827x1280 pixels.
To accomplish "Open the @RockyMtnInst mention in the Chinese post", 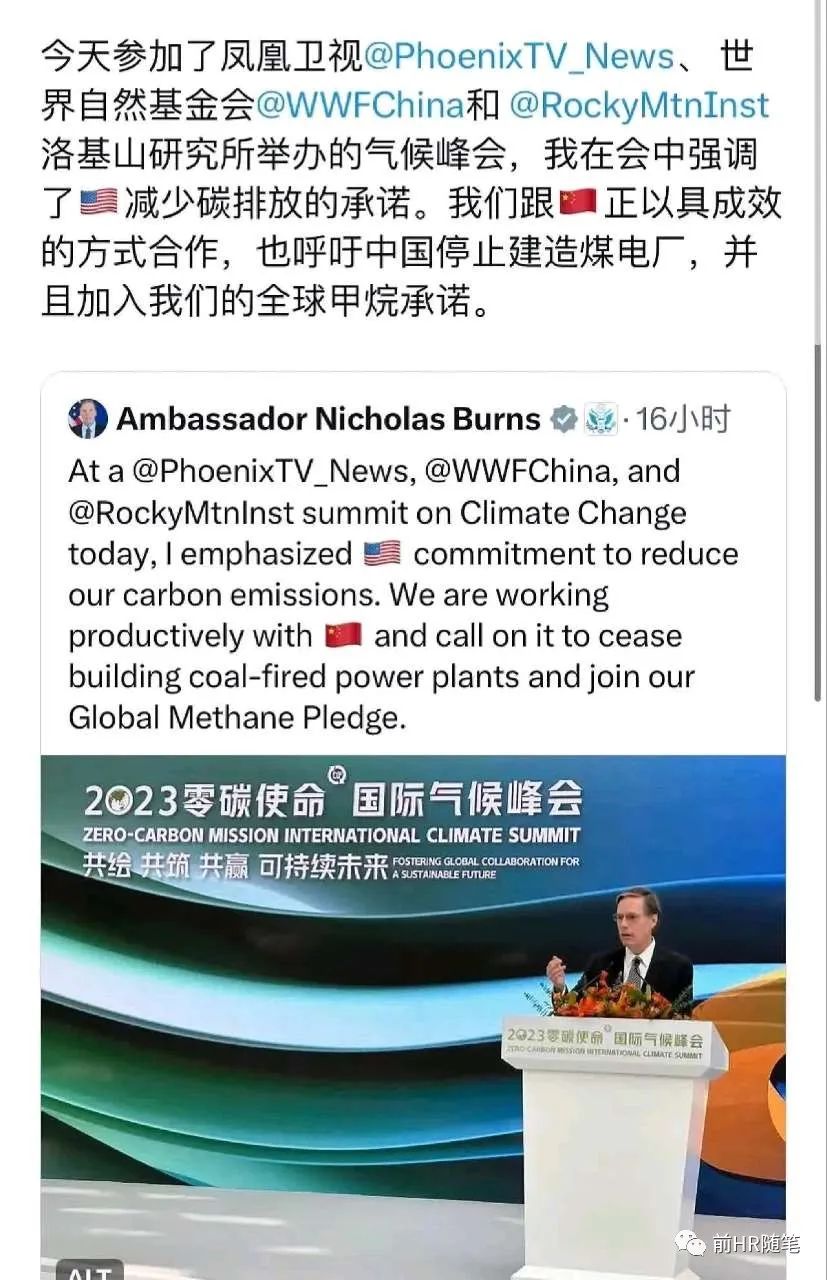I will [638, 106].
